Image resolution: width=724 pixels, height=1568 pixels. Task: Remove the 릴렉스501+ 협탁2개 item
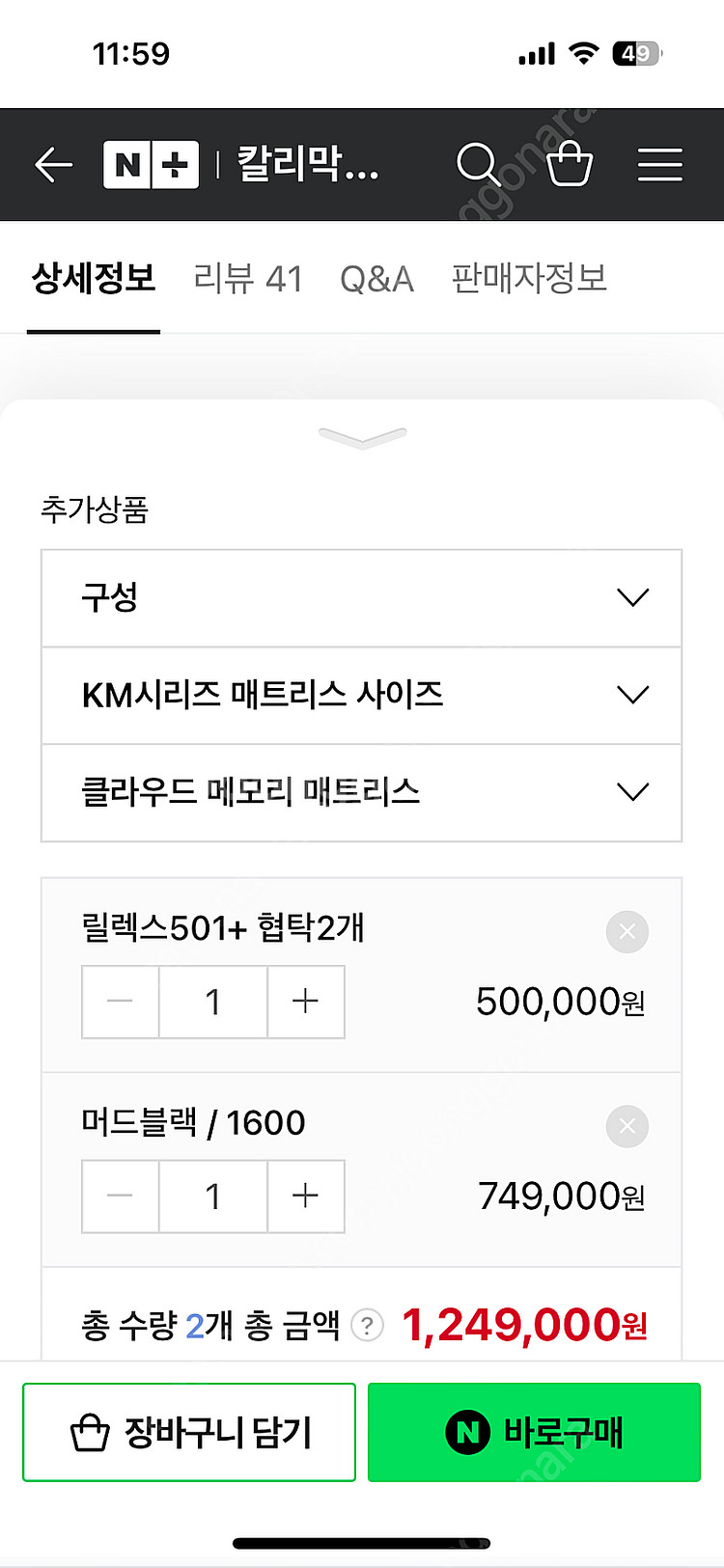[627, 932]
